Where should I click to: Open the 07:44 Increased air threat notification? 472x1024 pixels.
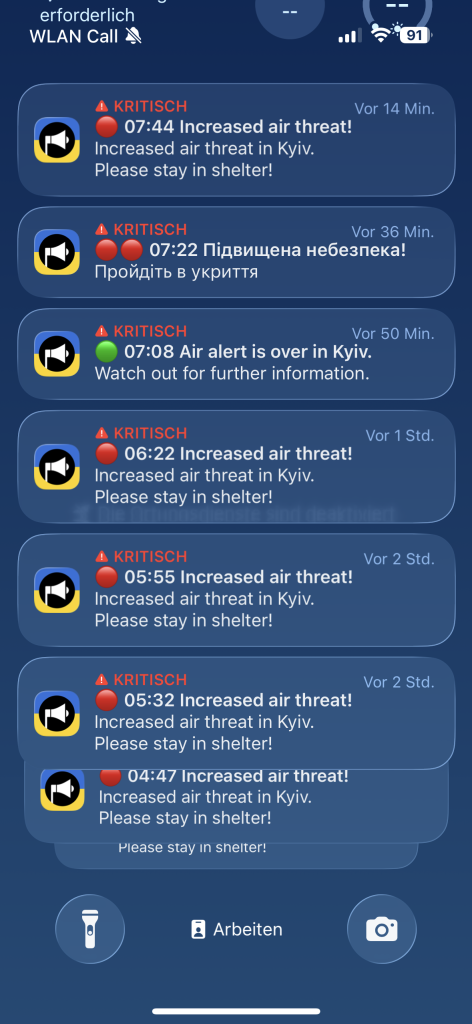(236, 140)
